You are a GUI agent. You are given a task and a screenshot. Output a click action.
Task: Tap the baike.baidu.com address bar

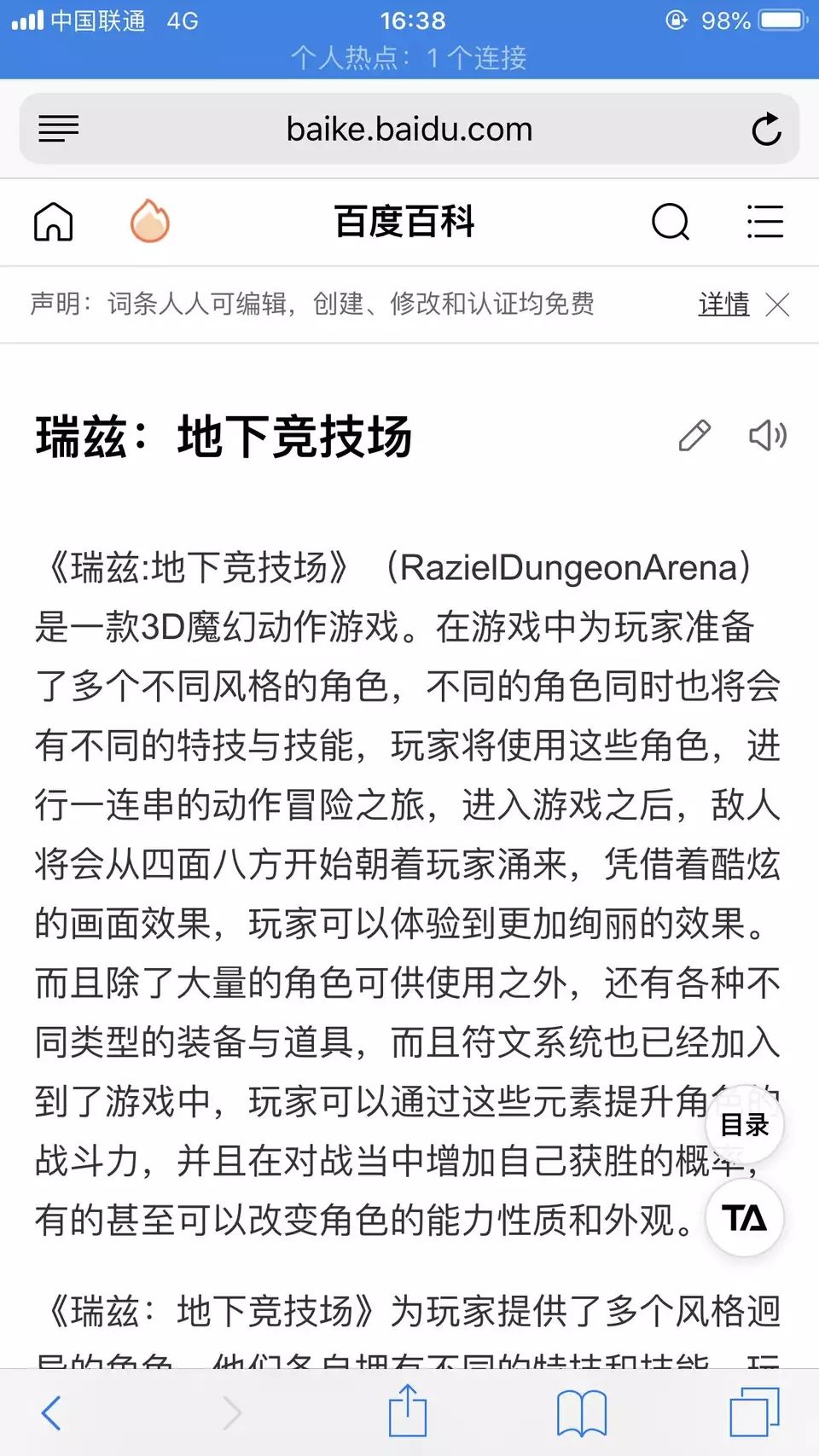pyautogui.click(x=409, y=129)
